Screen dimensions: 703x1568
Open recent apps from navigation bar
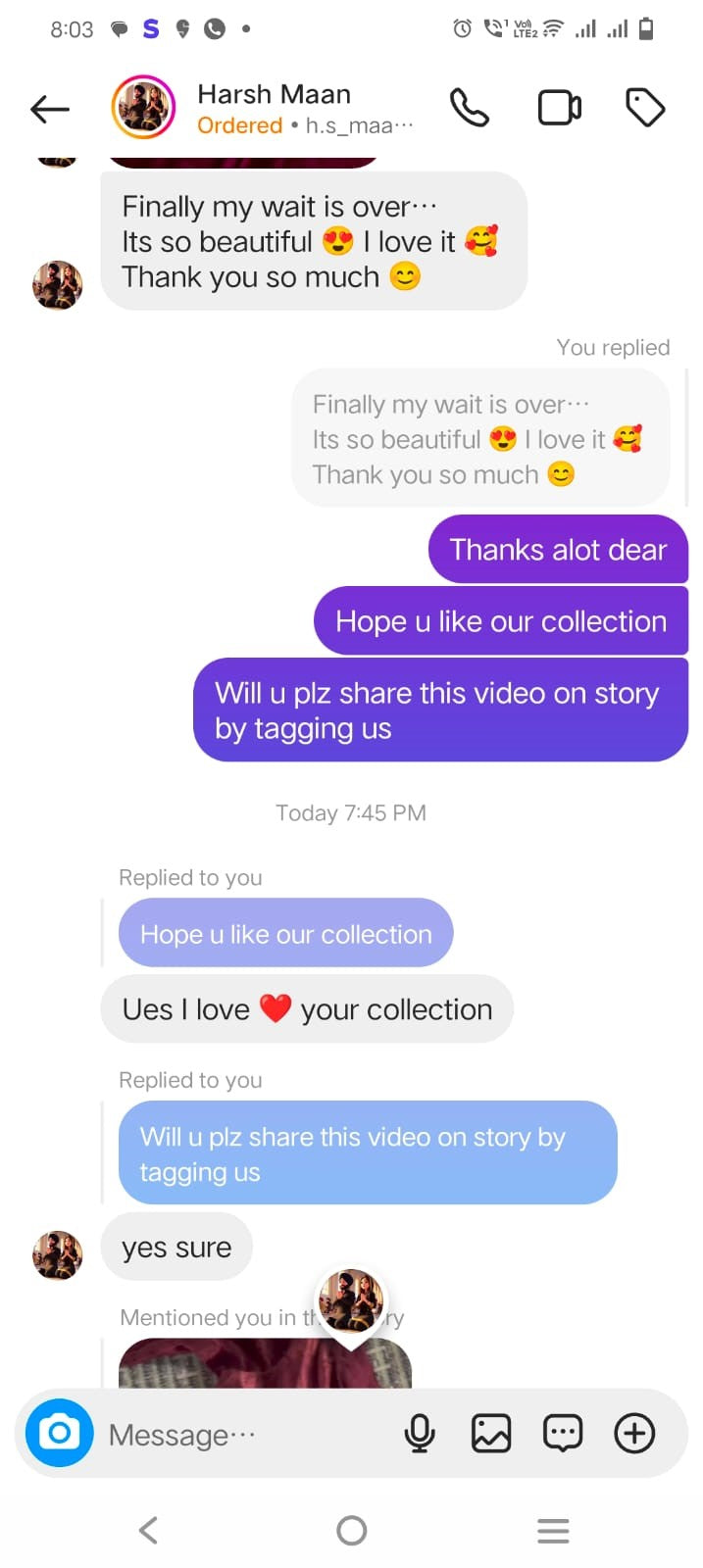[x=553, y=1530]
